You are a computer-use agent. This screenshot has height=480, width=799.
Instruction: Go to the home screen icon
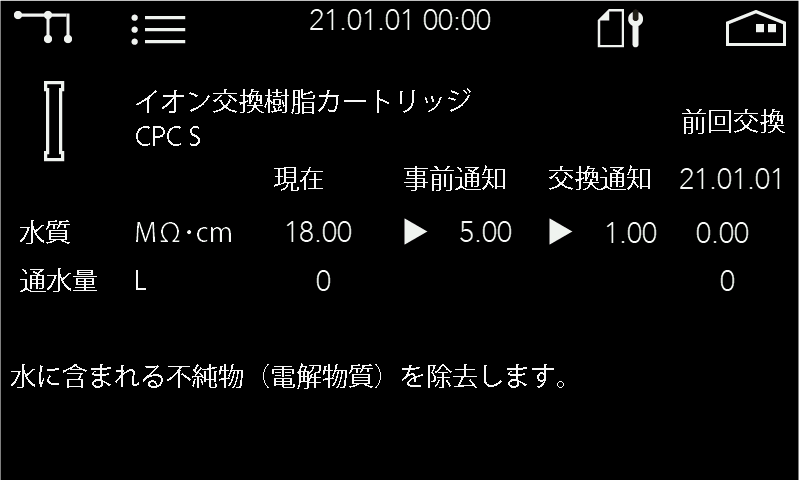[x=755, y=28]
